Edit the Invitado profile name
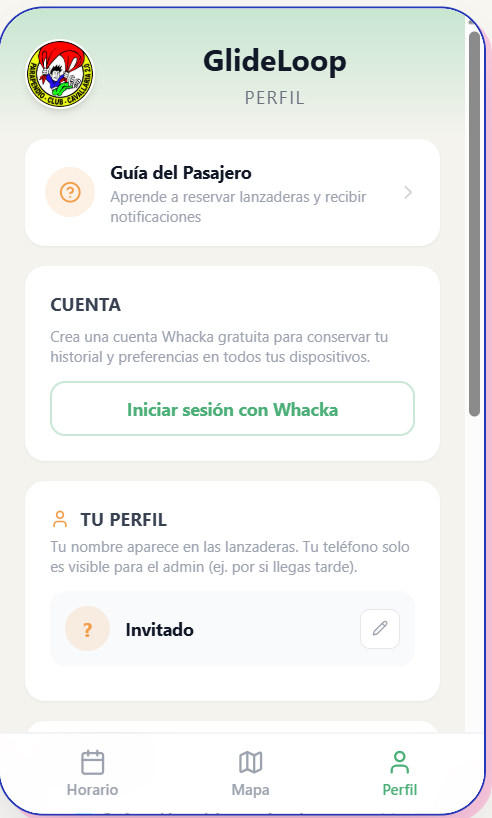Screen dimensions: 492x818 (x=380, y=629)
